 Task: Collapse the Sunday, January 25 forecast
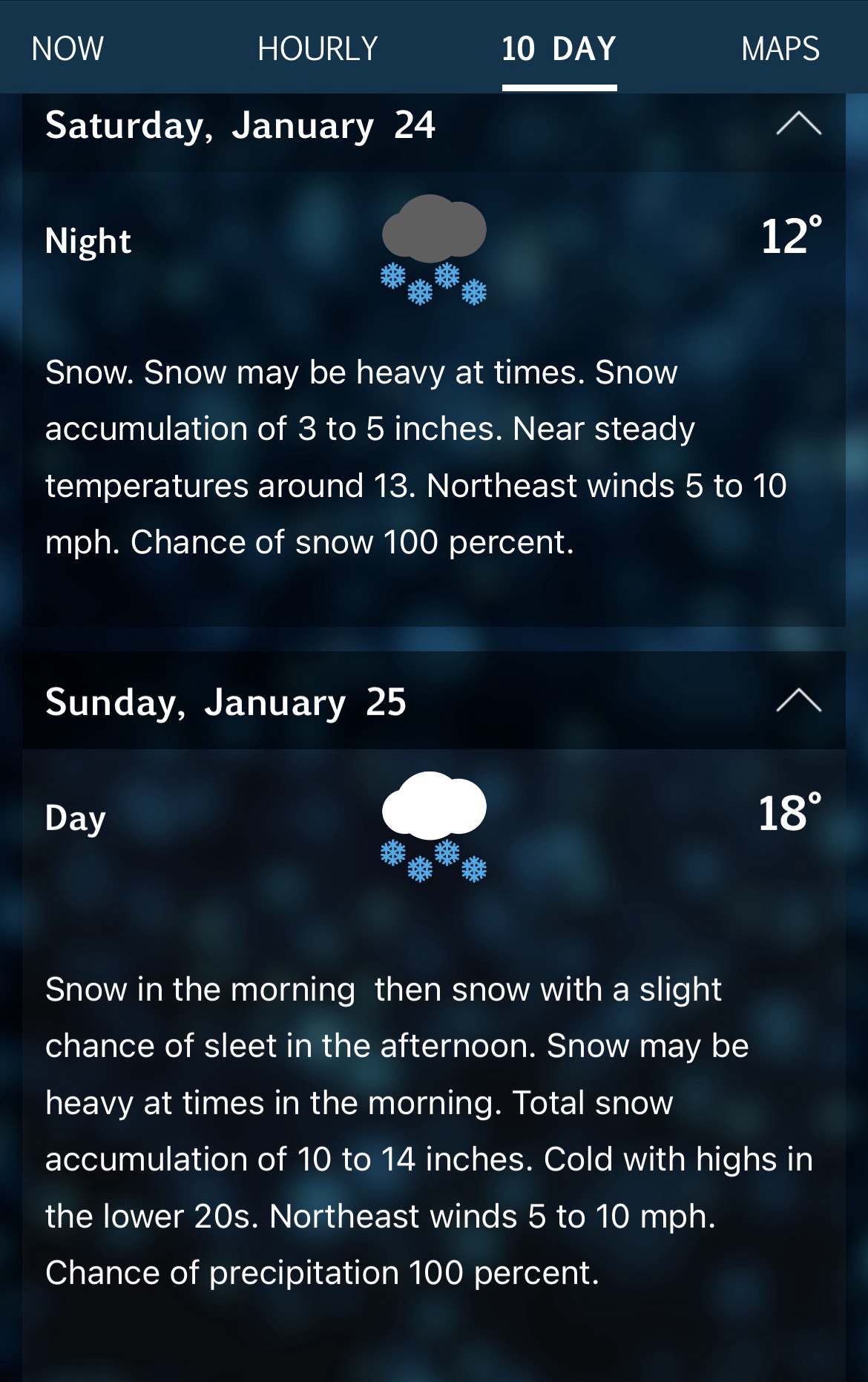coord(798,700)
